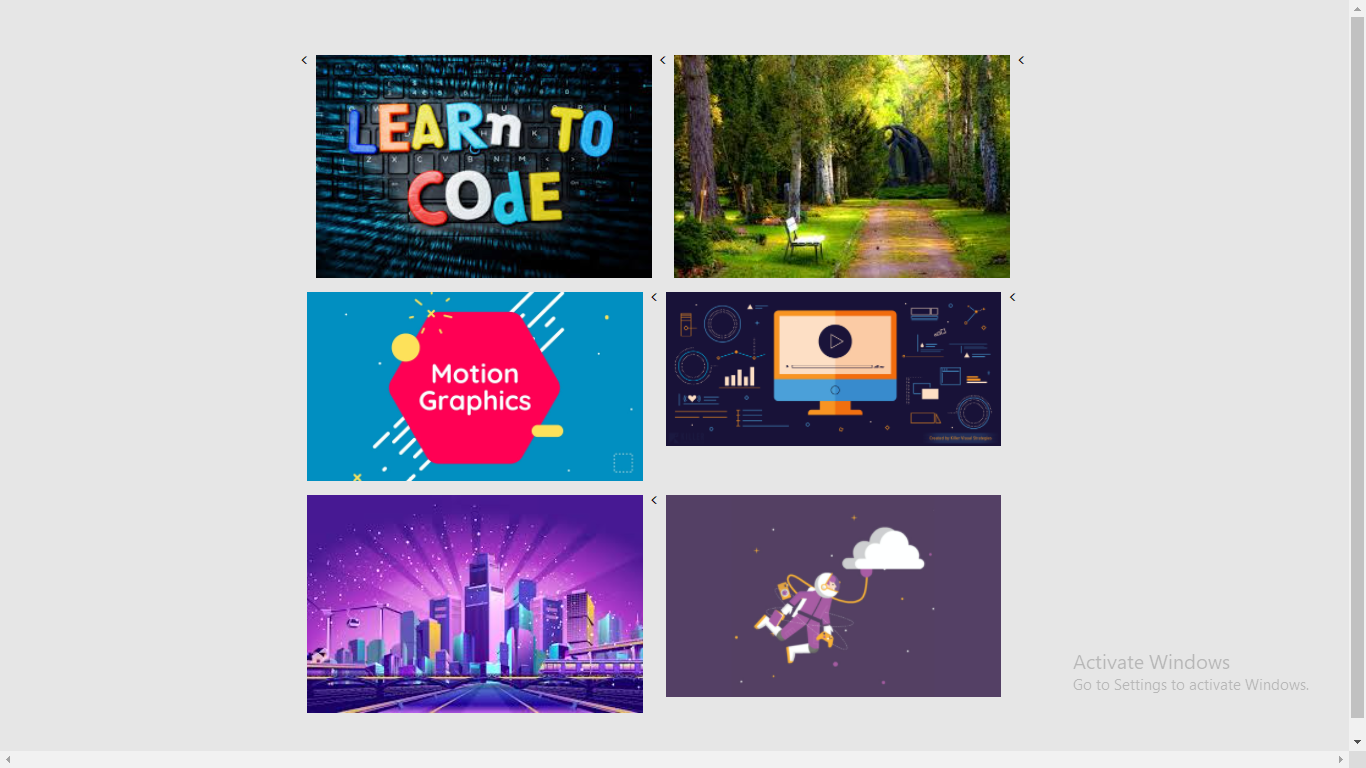Open the Learn to Code image
Screen dimensions: 1366x768
tap(483, 166)
